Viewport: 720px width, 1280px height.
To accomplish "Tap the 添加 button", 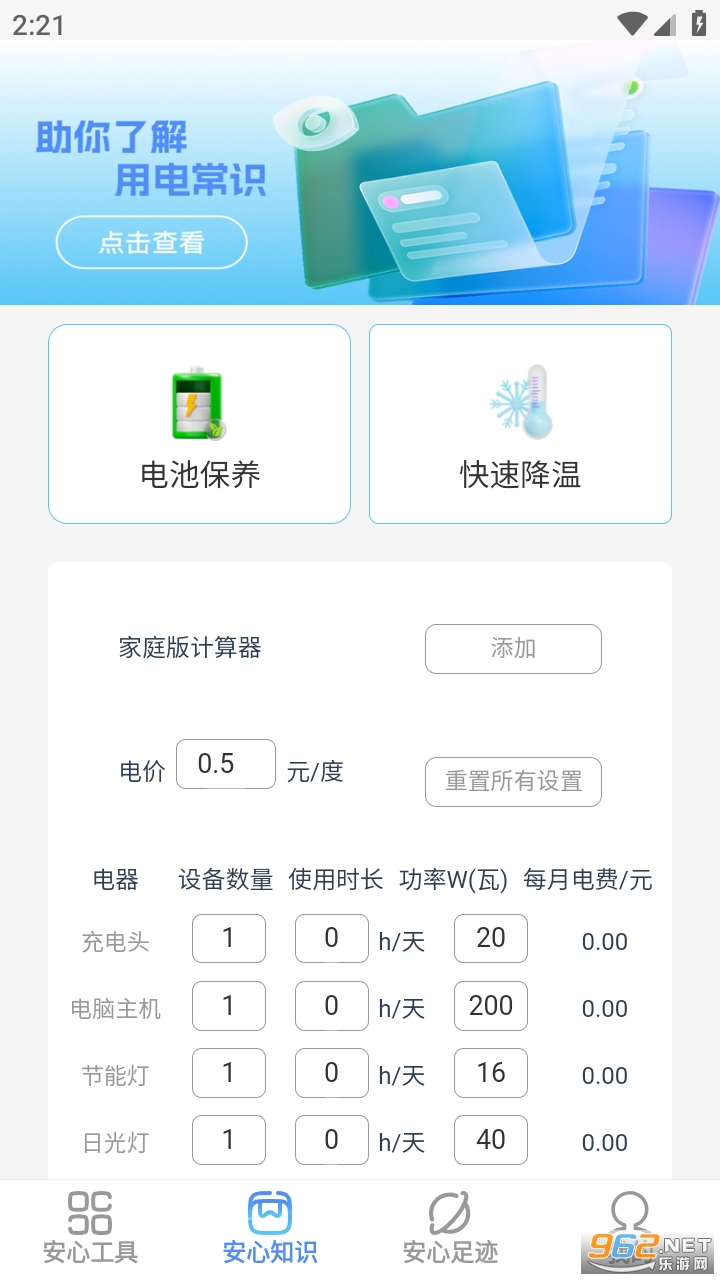I will pyautogui.click(x=513, y=649).
